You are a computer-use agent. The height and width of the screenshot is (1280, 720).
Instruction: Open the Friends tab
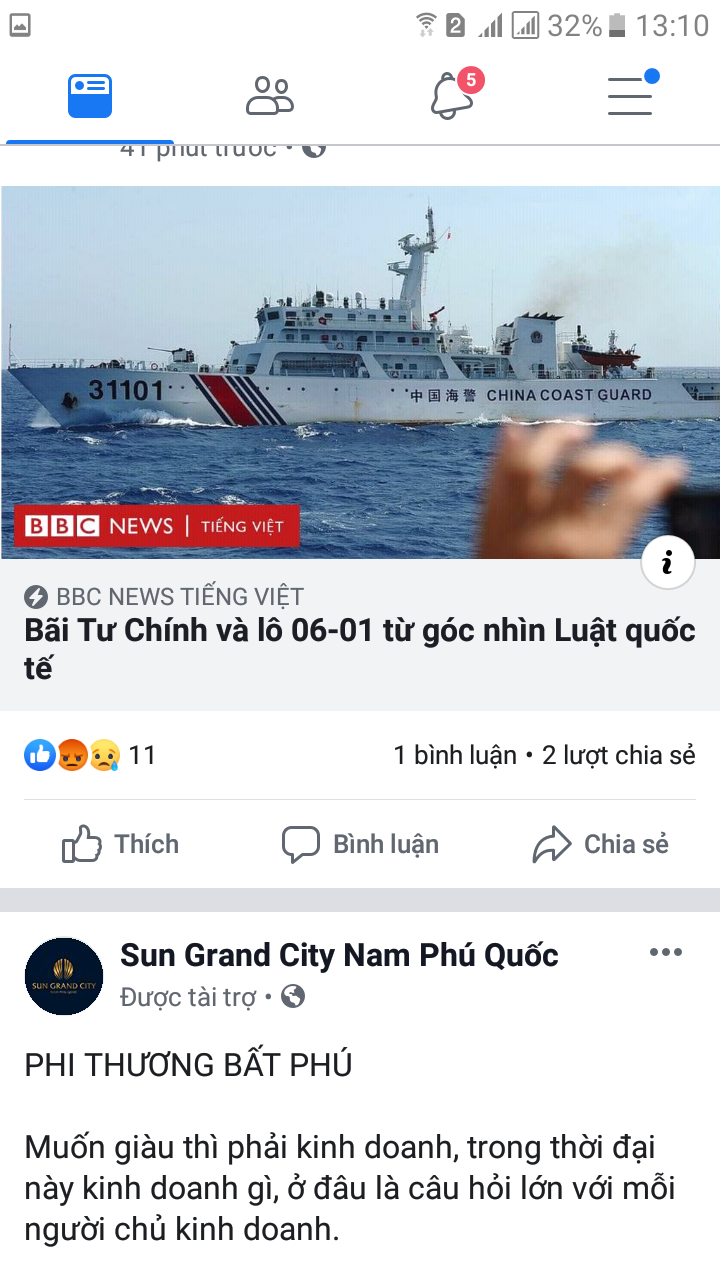(x=270, y=97)
